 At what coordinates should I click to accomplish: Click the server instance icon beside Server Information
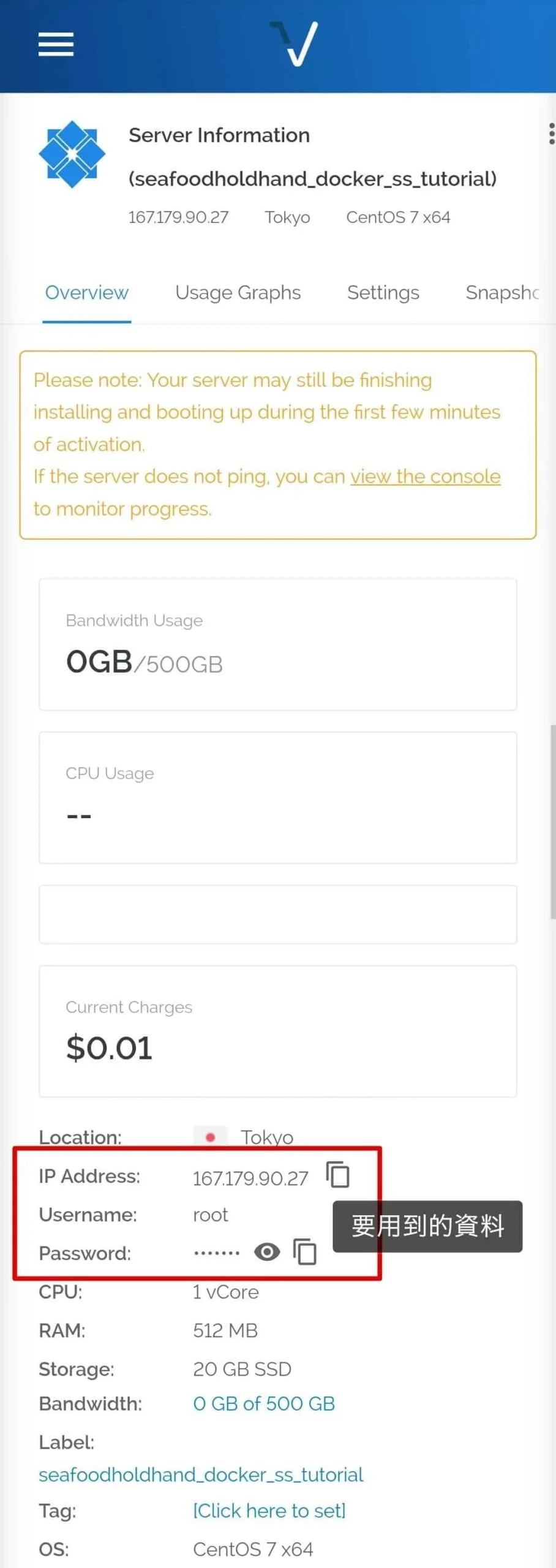(x=72, y=153)
